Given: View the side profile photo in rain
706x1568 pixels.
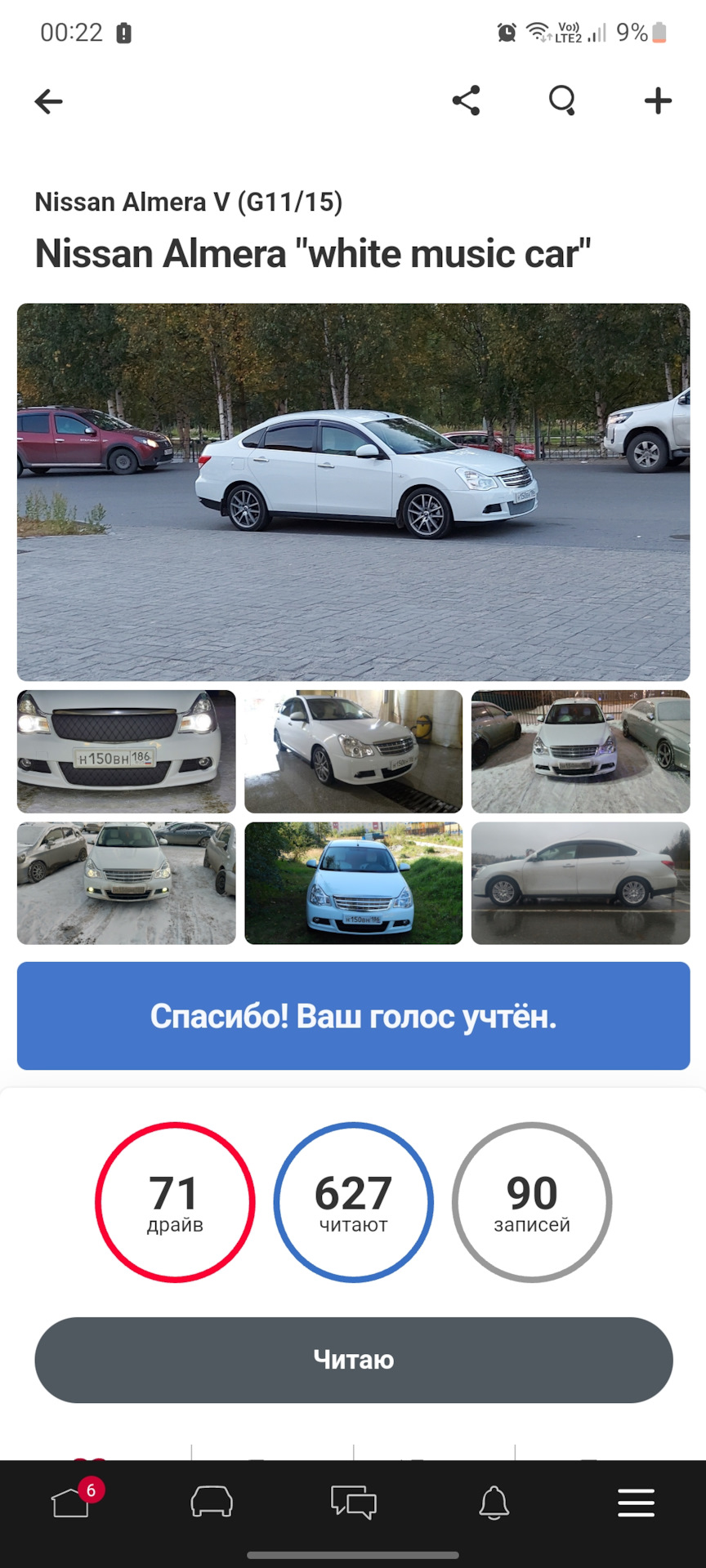Looking at the screenshot, I should click(x=580, y=883).
